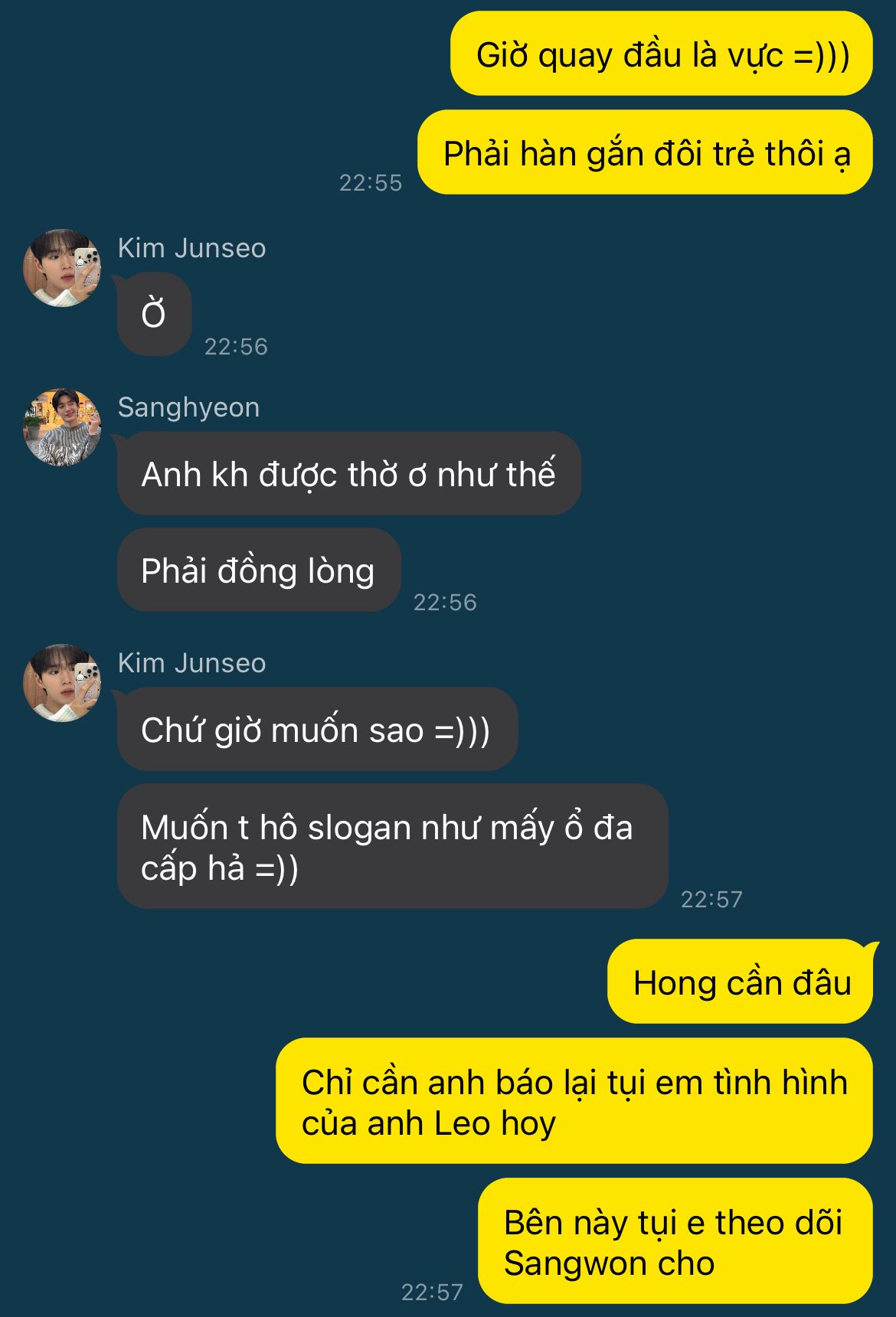Open Sanghyeon's profile picture
The image size is (896, 1317).
coord(62,427)
